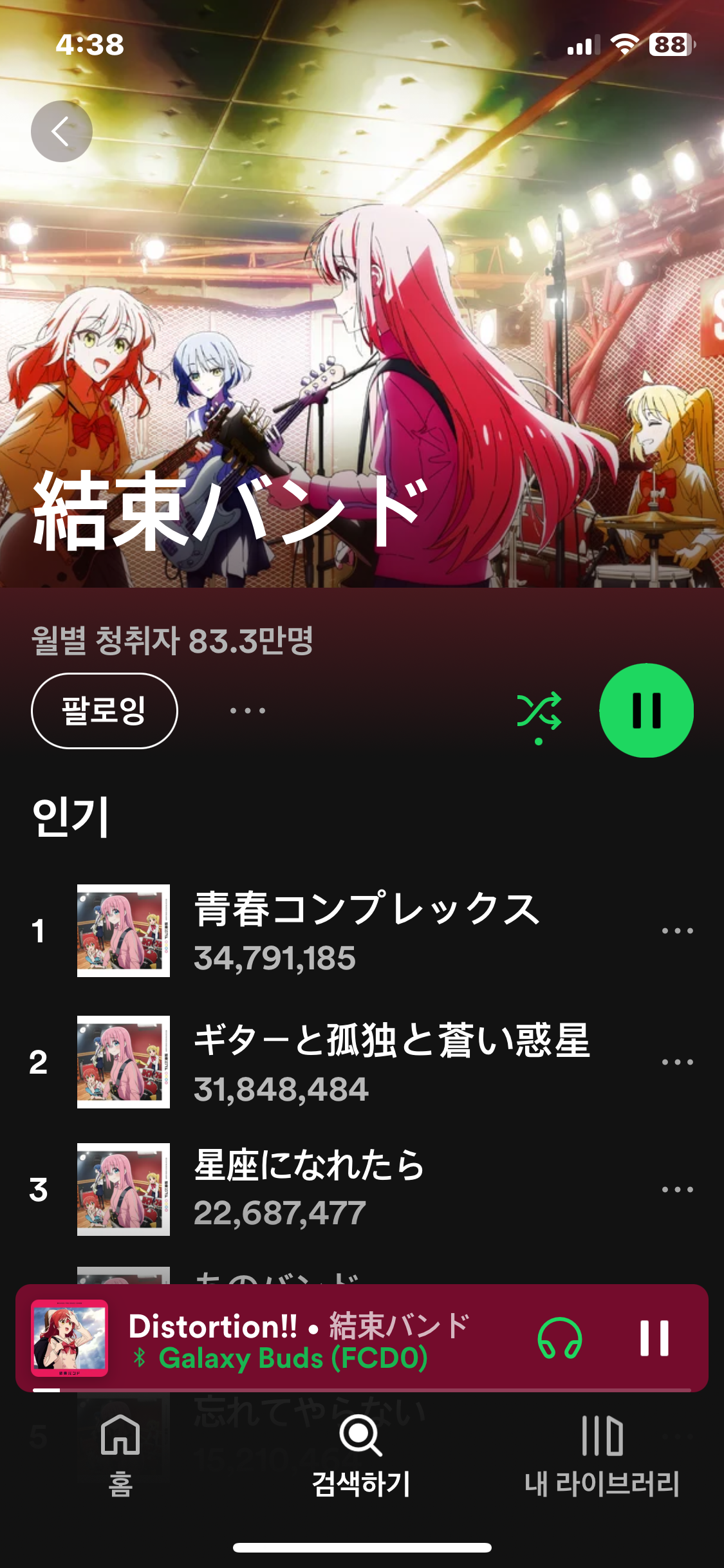The image size is (724, 1568).
Task: Open more options for ギターと孤独と蒼い惑星
Action: point(678,1062)
